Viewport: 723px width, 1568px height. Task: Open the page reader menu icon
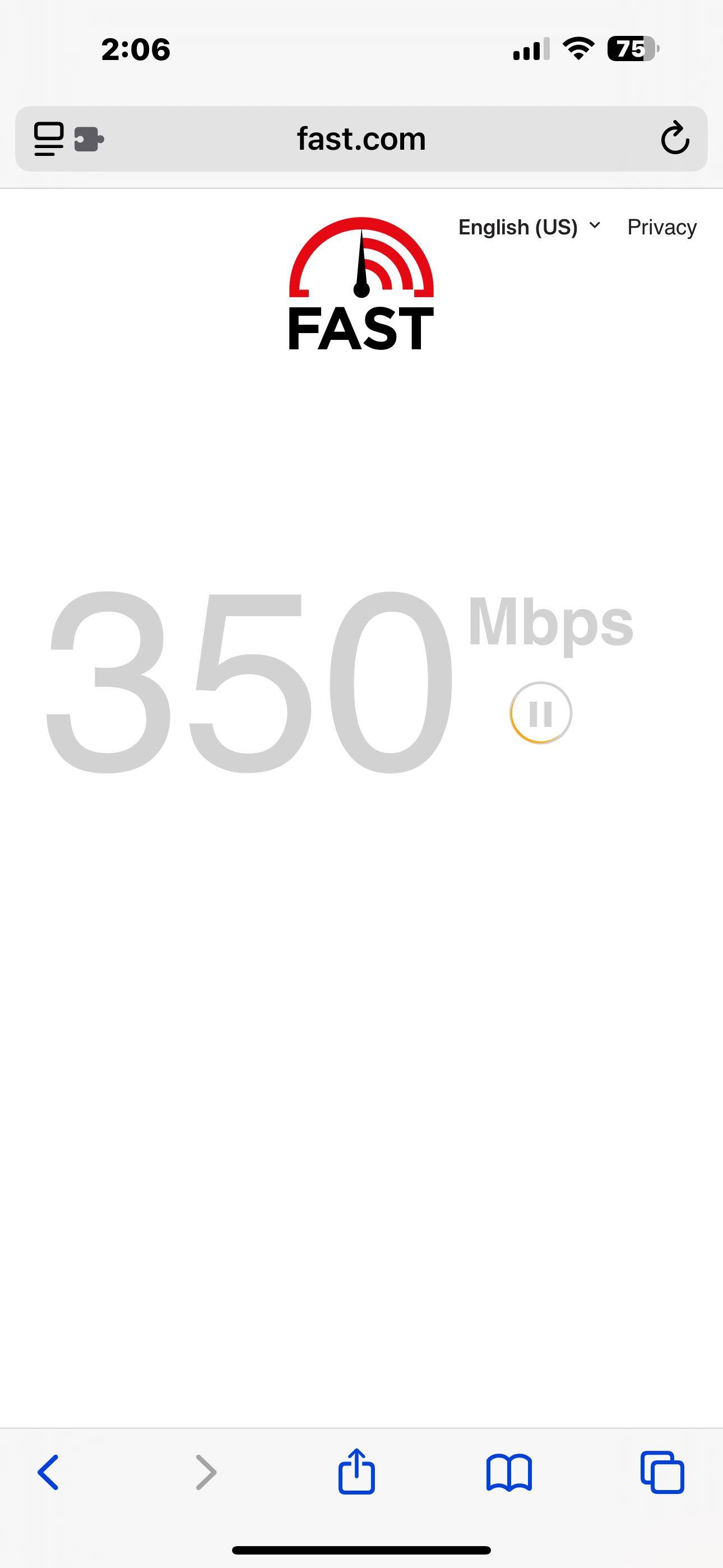click(49, 139)
